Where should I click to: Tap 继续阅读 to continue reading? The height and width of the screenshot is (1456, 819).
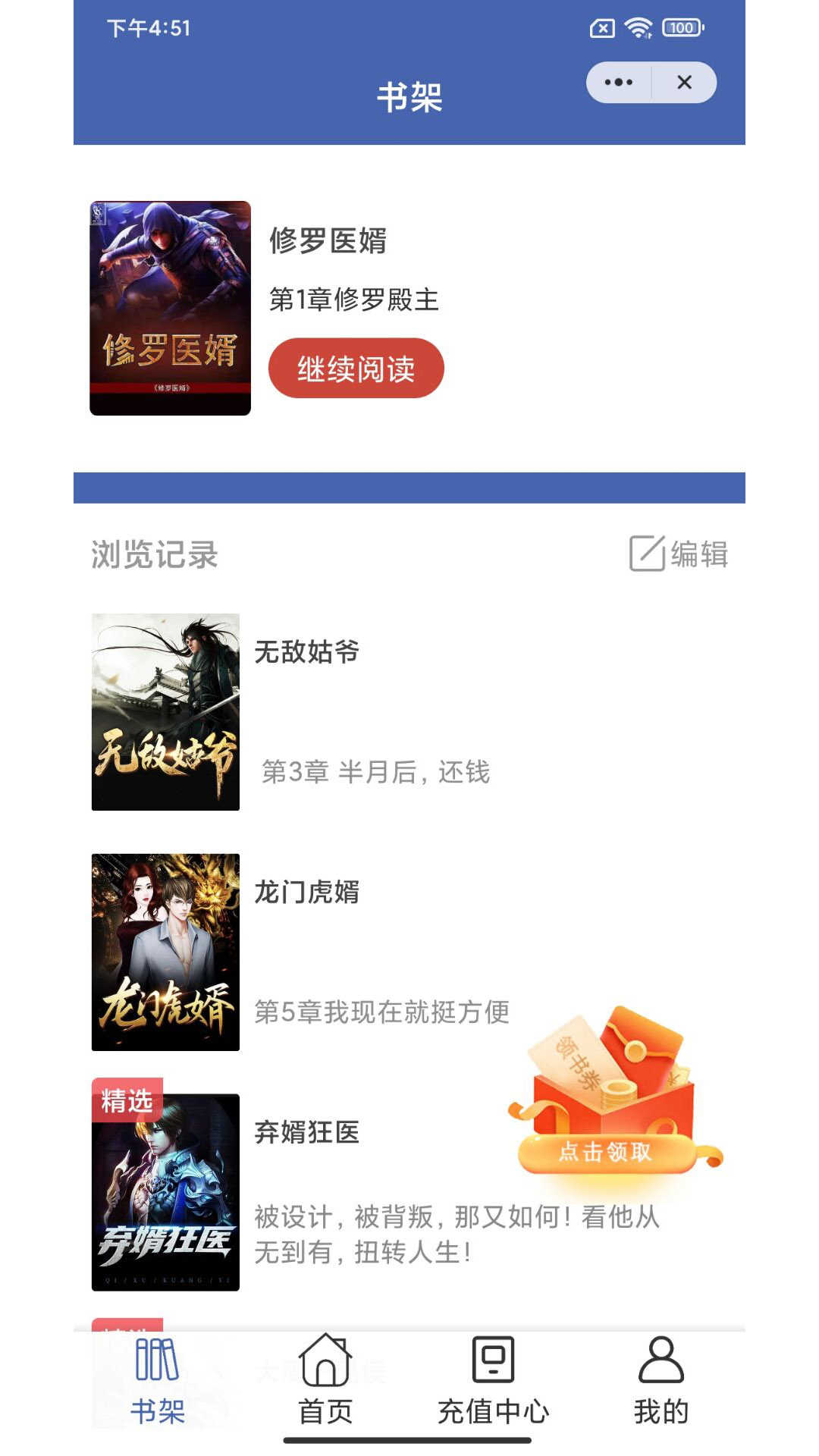coord(356,369)
